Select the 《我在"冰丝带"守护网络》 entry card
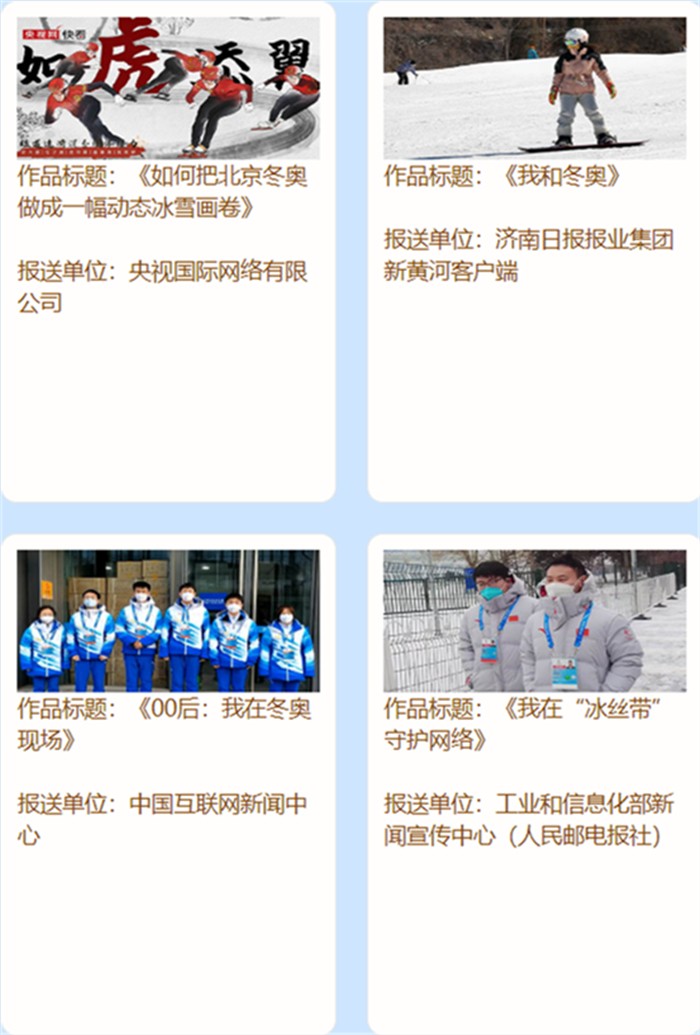 pyautogui.click(x=534, y=724)
